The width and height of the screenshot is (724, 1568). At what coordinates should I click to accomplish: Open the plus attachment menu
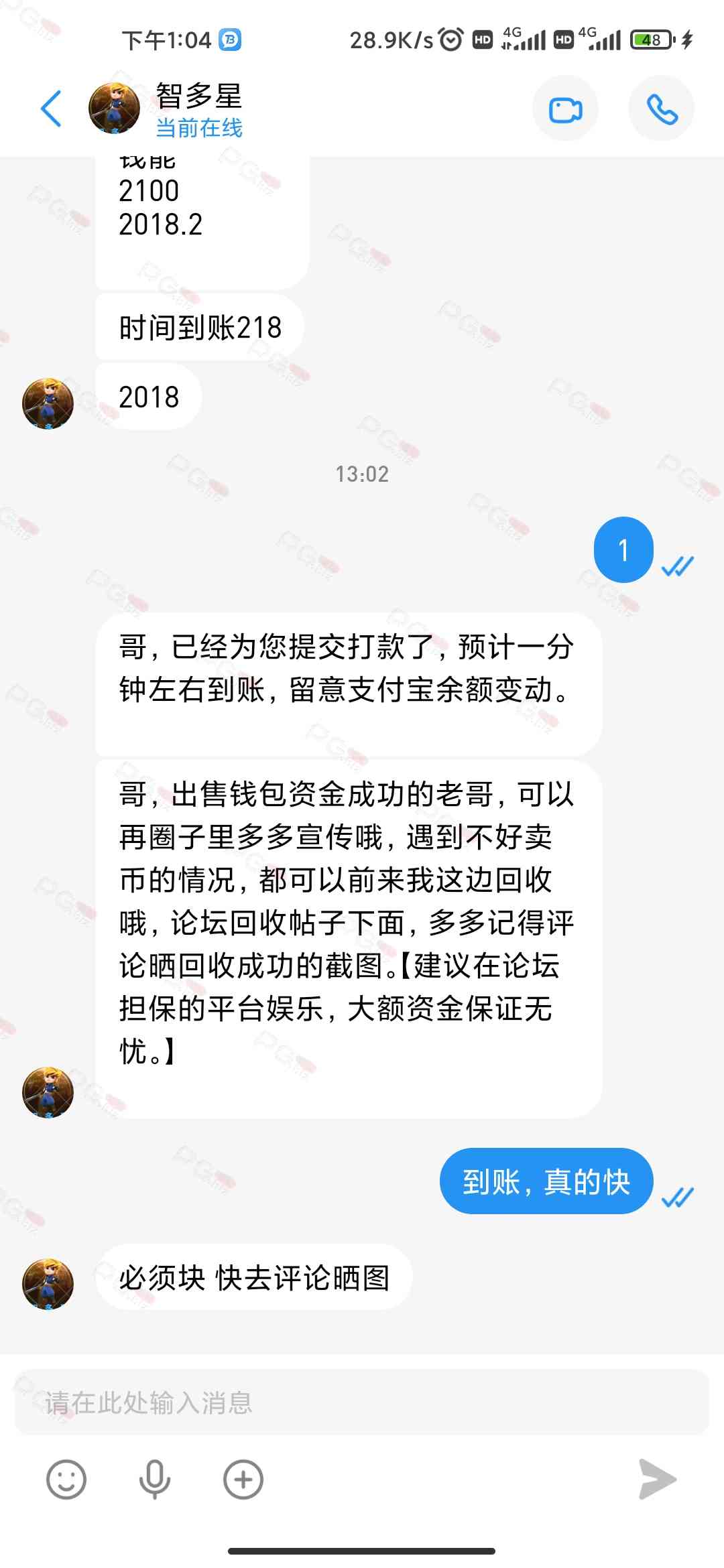(x=243, y=1479)
